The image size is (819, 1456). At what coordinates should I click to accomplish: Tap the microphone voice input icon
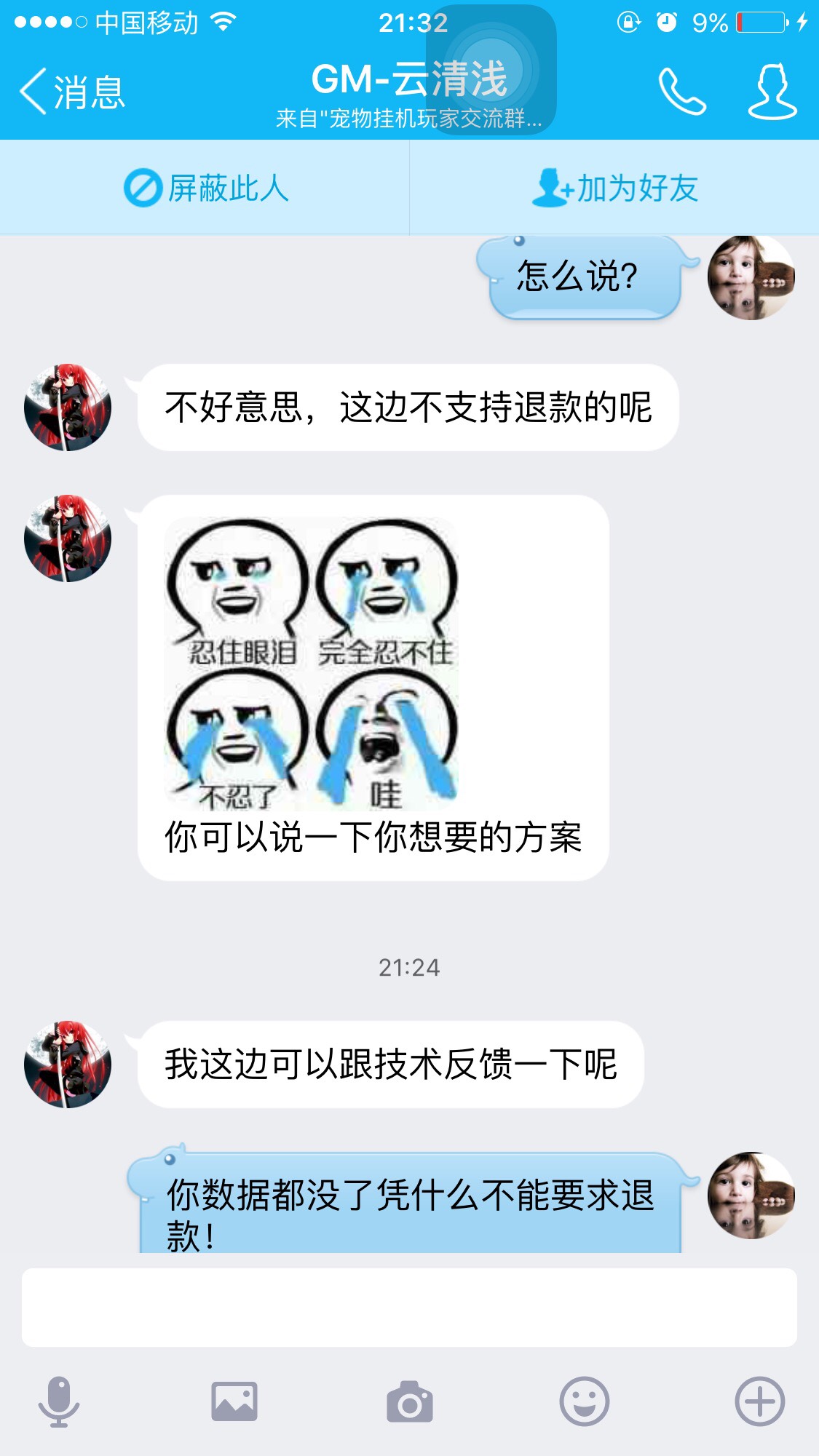pyautogui.click(x=59, y=1401)
